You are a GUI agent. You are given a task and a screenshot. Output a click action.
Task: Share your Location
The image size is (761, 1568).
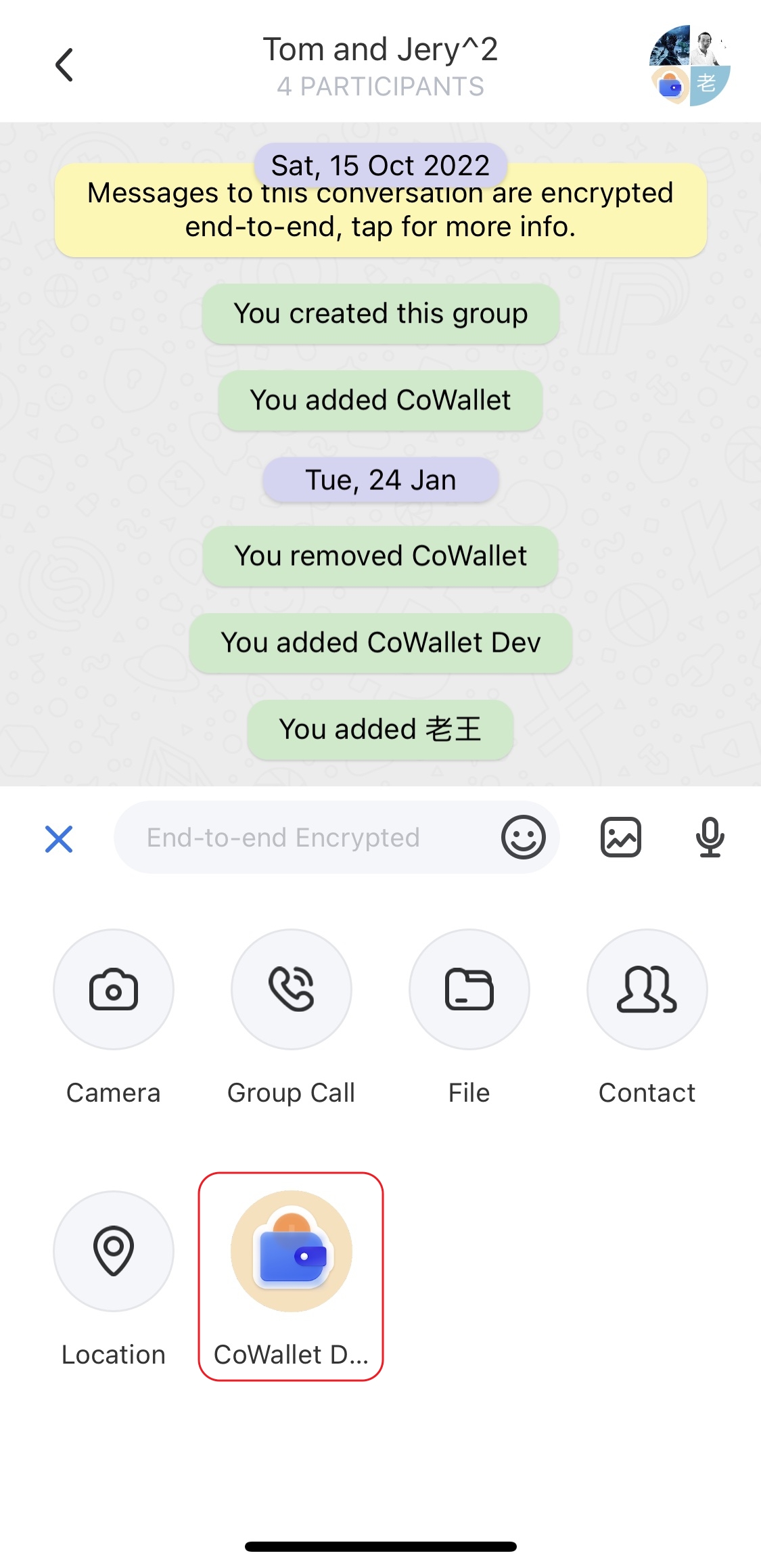coord(114,1251)
